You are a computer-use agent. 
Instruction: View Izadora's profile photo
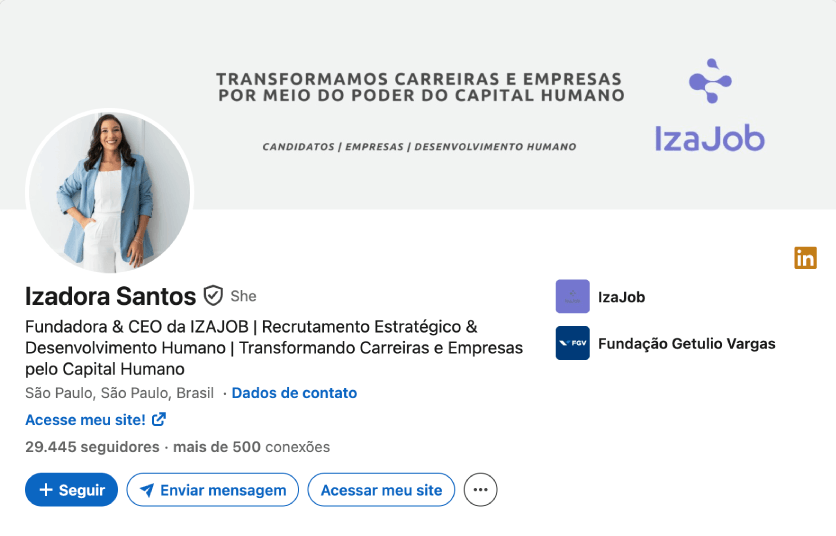[110, 192]
